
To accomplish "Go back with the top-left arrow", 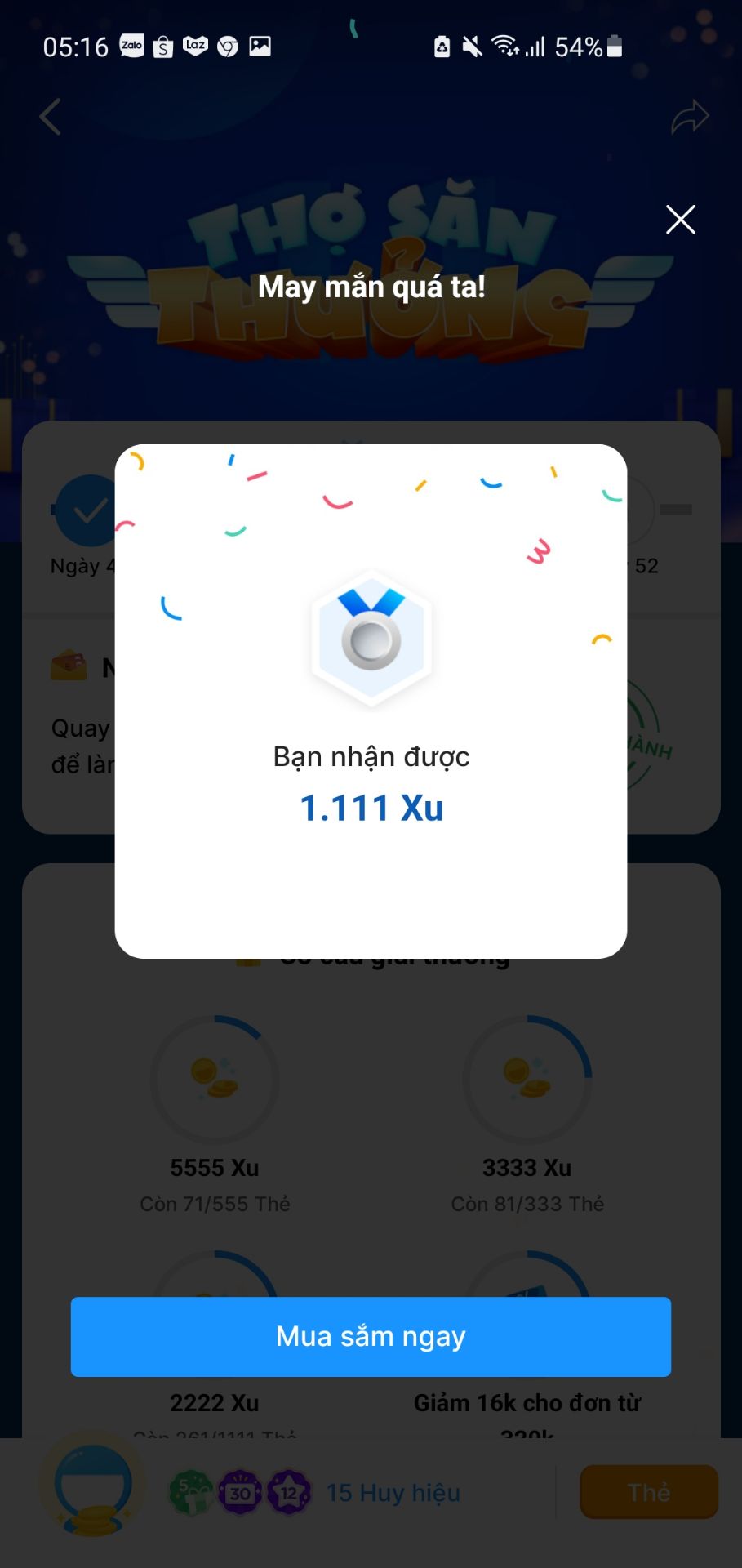I will (50, 116).
